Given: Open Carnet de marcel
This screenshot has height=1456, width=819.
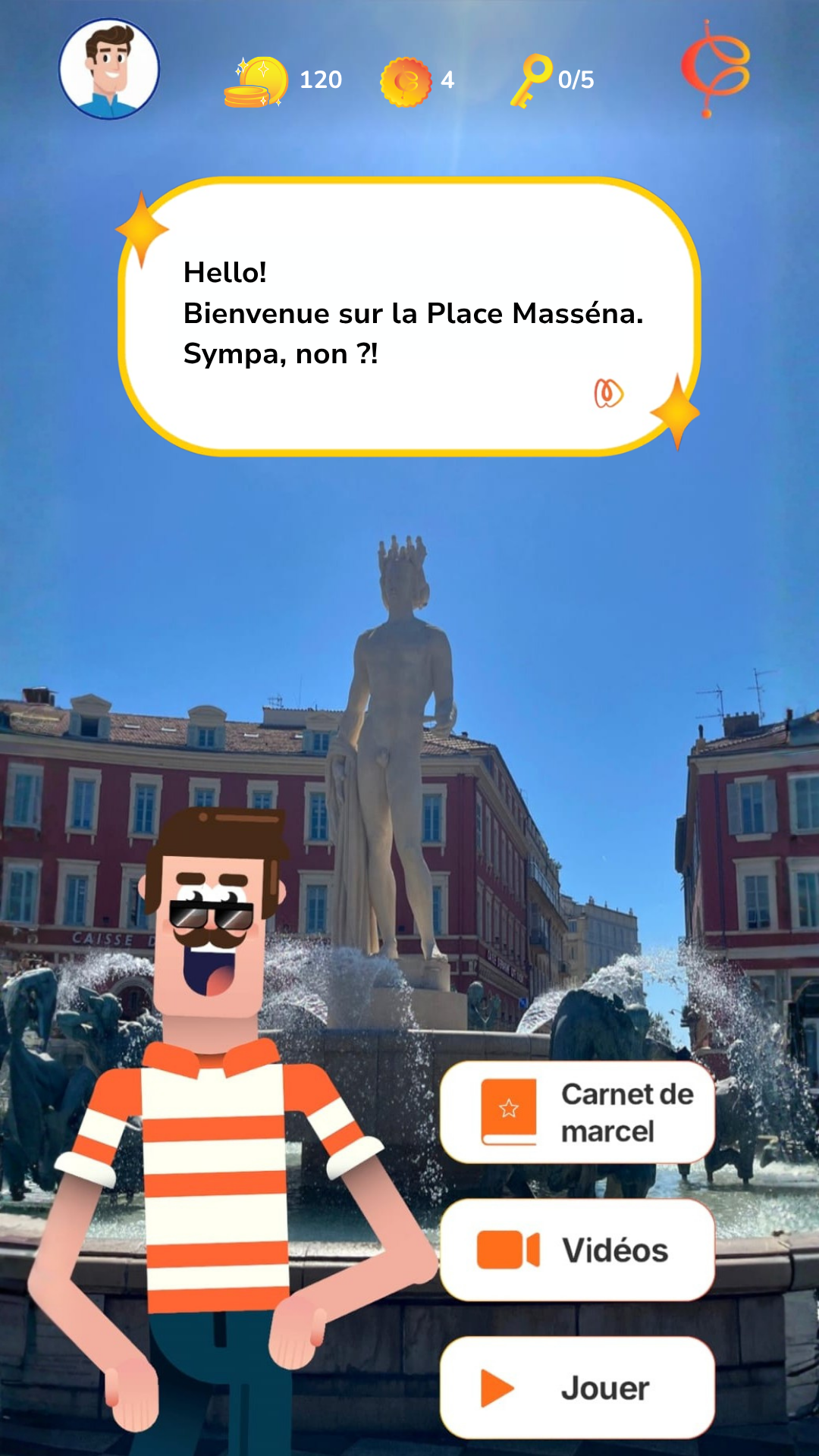Looking at the screenshot, I should pos(577,1112).
